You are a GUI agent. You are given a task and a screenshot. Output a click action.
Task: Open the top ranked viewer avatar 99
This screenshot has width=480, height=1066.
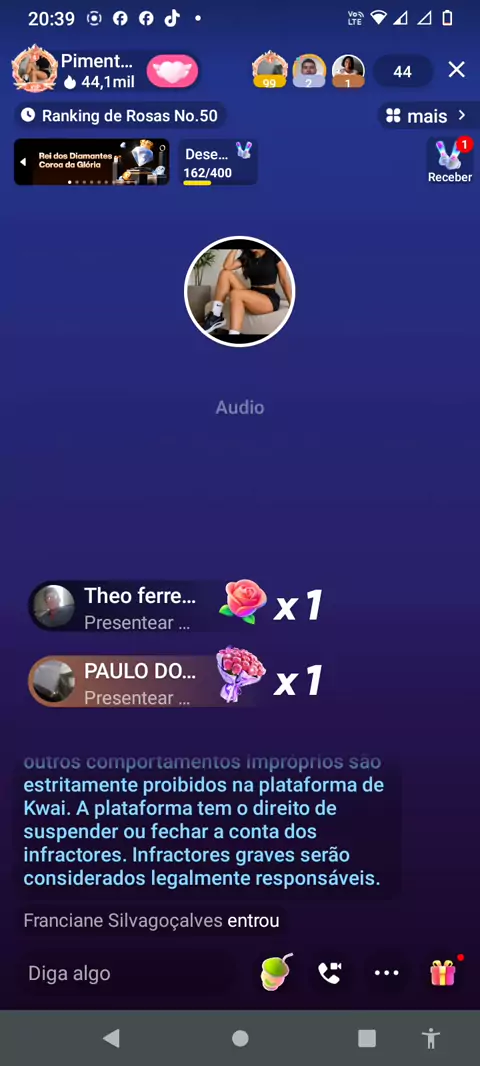pos(270,70)
